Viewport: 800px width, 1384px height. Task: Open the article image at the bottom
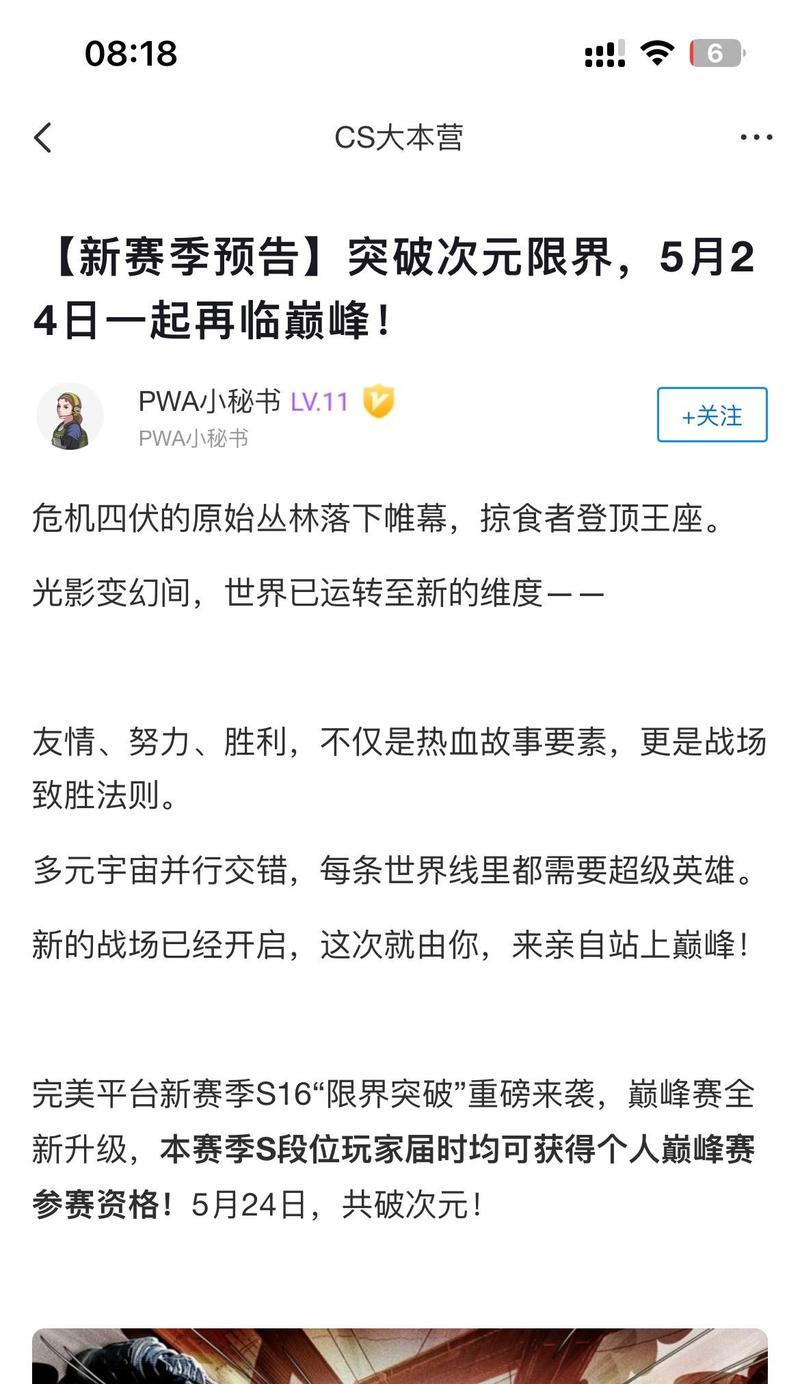(400, 1356)
